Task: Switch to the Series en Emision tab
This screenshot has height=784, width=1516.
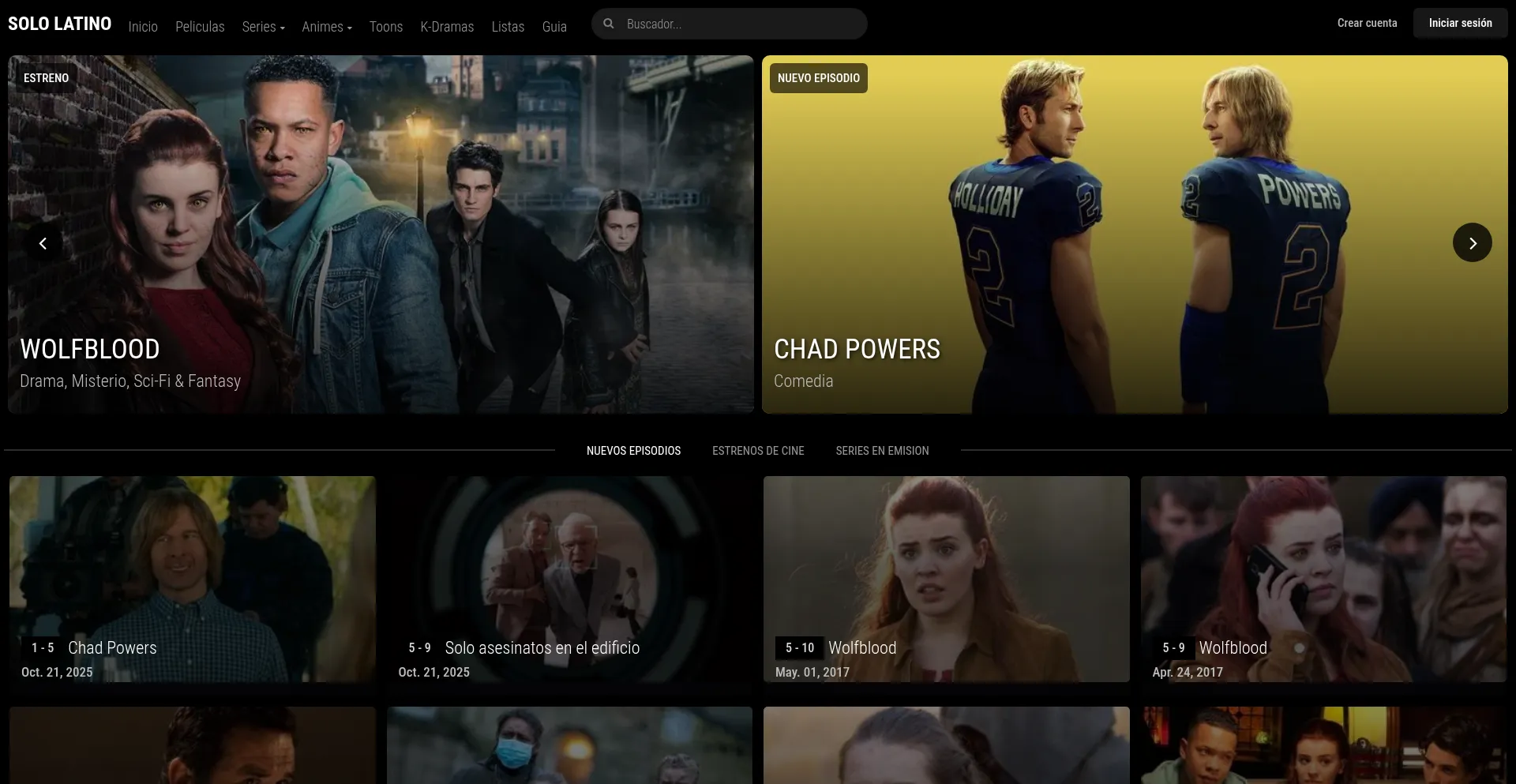Action: (882, 451)
